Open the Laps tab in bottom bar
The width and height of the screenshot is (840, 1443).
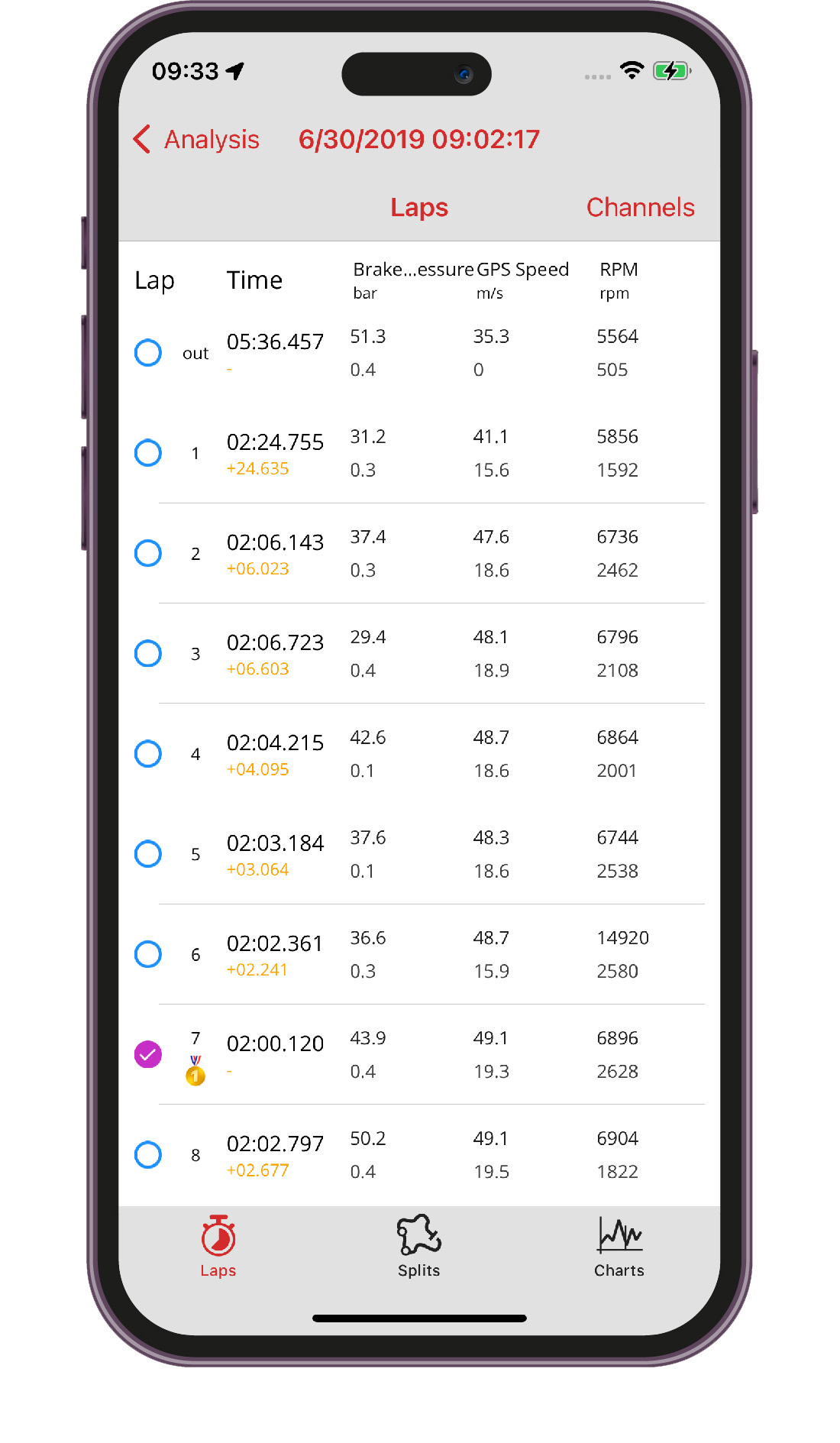pos(218,1246)
